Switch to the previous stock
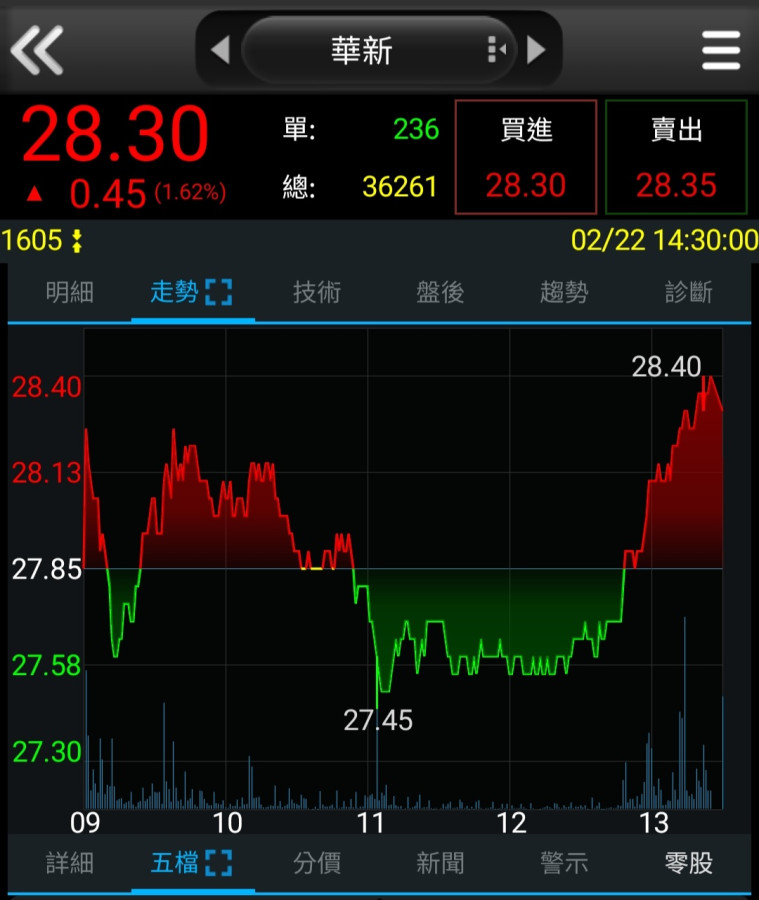759x900 pixels. (x=220, y=50)
